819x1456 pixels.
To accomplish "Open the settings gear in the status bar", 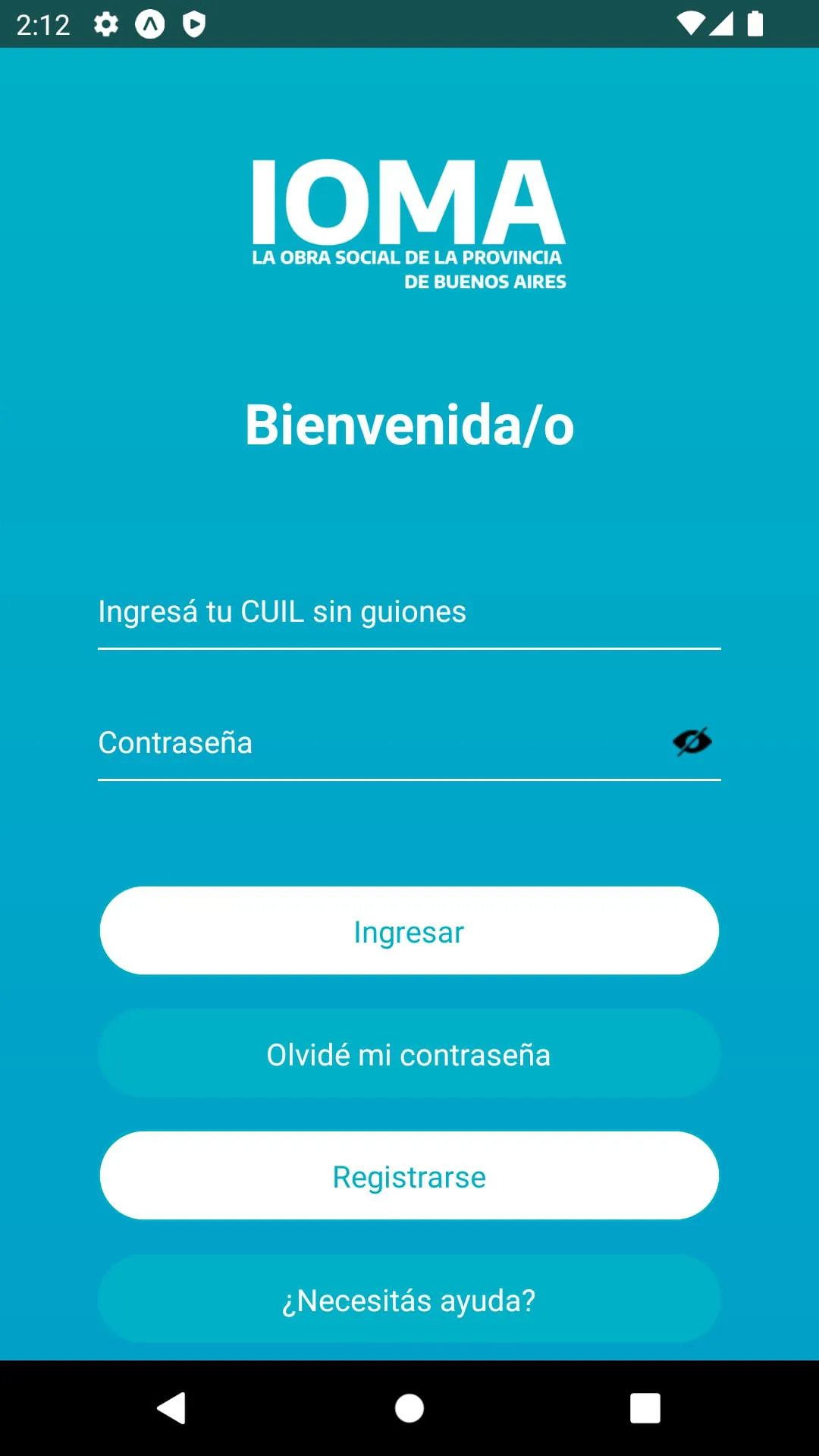I will [105, 24].
